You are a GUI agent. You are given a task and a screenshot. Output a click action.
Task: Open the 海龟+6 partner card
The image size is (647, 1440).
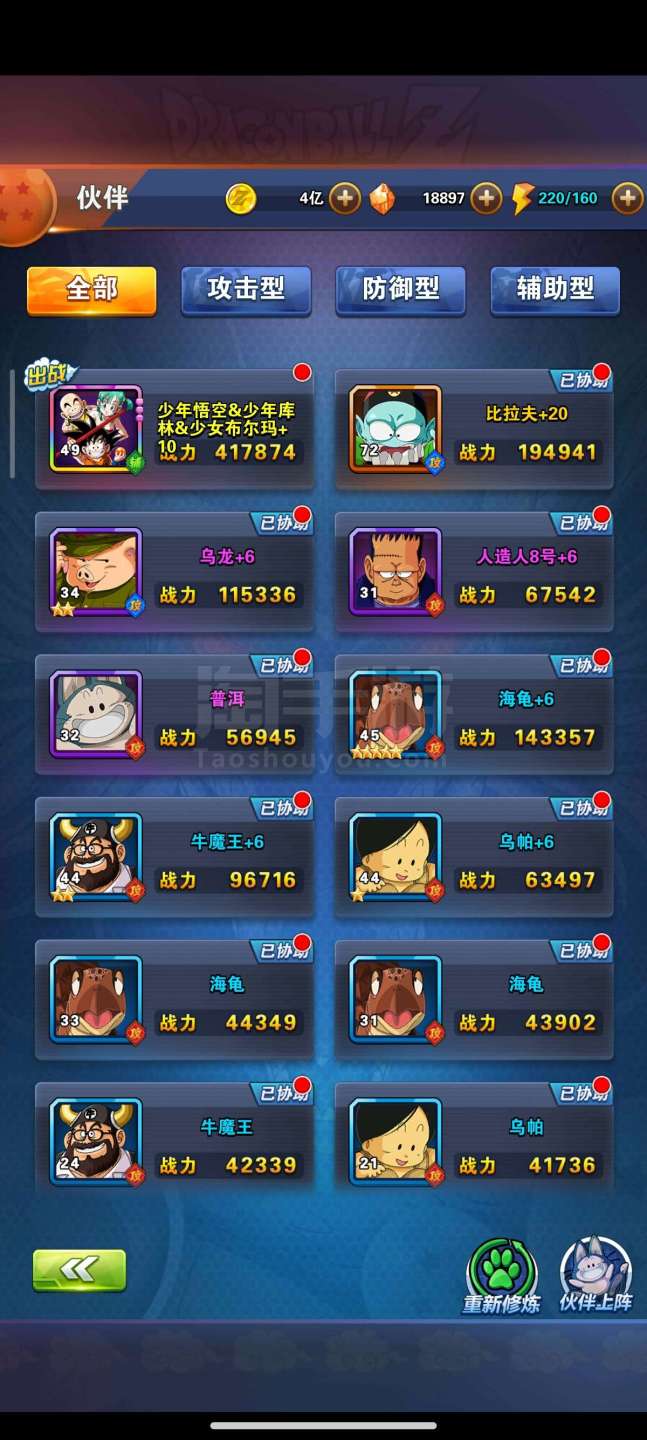tap(474, 716)
